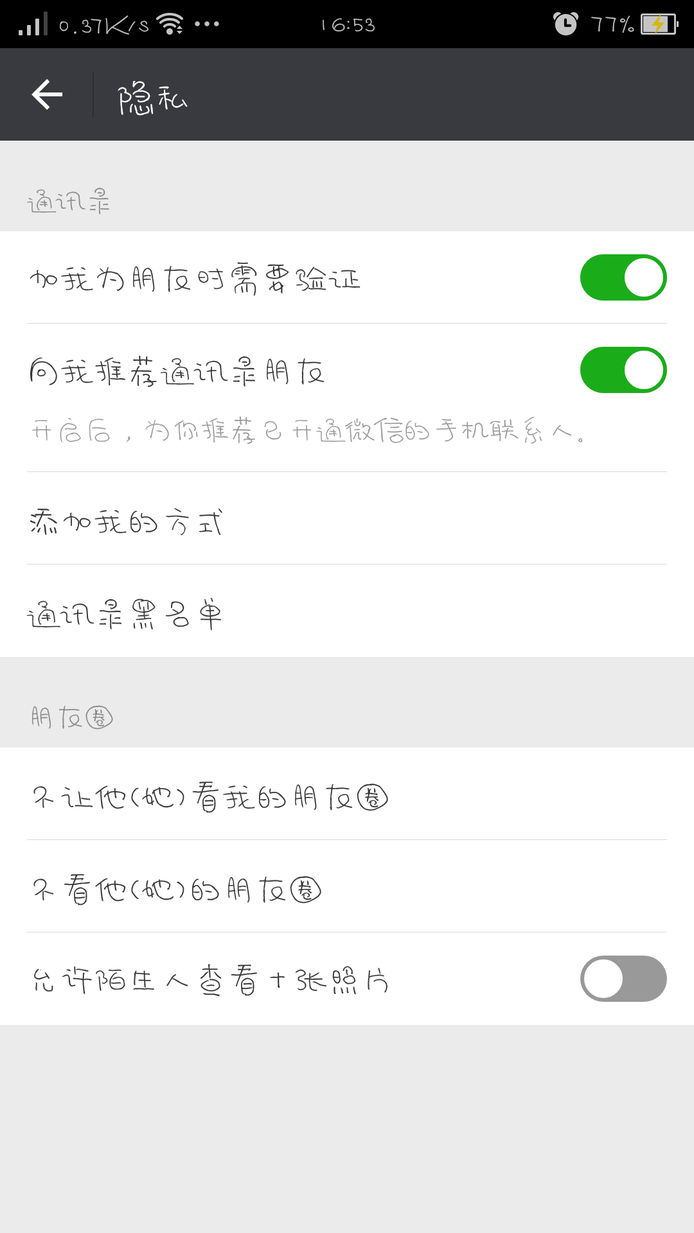The width and height of the screenshot is (694, 1233).
Task: Open 不让他(她)看我的朋友圈
Action: coord(347,794)
